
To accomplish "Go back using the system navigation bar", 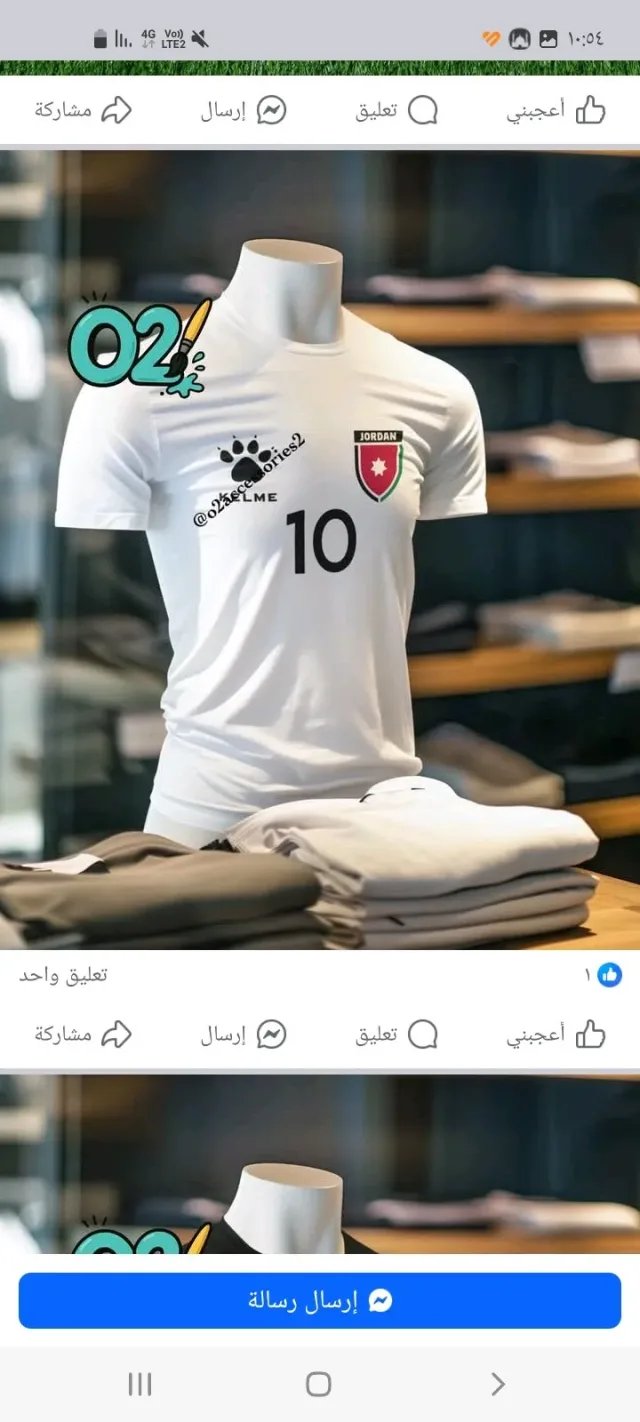I will click(x=498, y=1384).
